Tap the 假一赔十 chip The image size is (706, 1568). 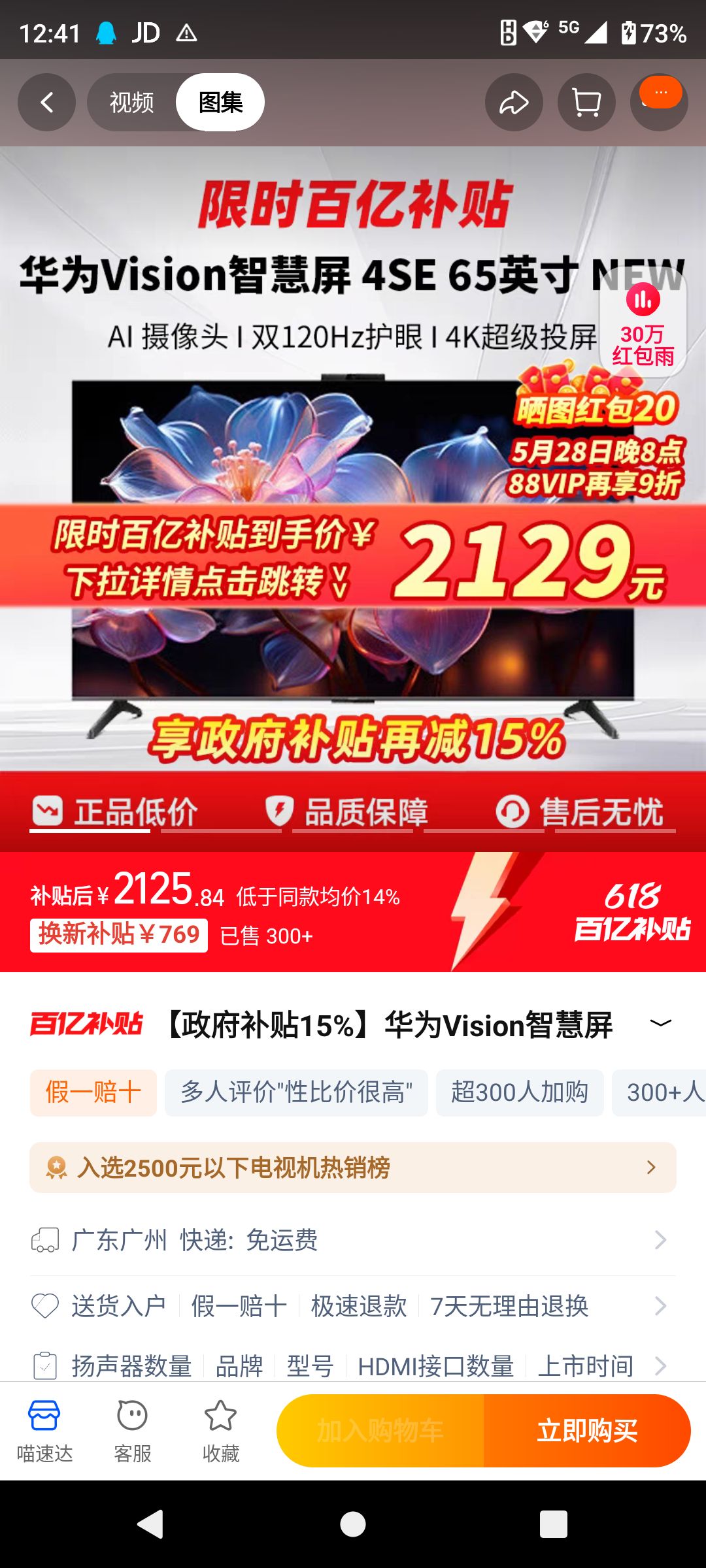[93, 1092]
